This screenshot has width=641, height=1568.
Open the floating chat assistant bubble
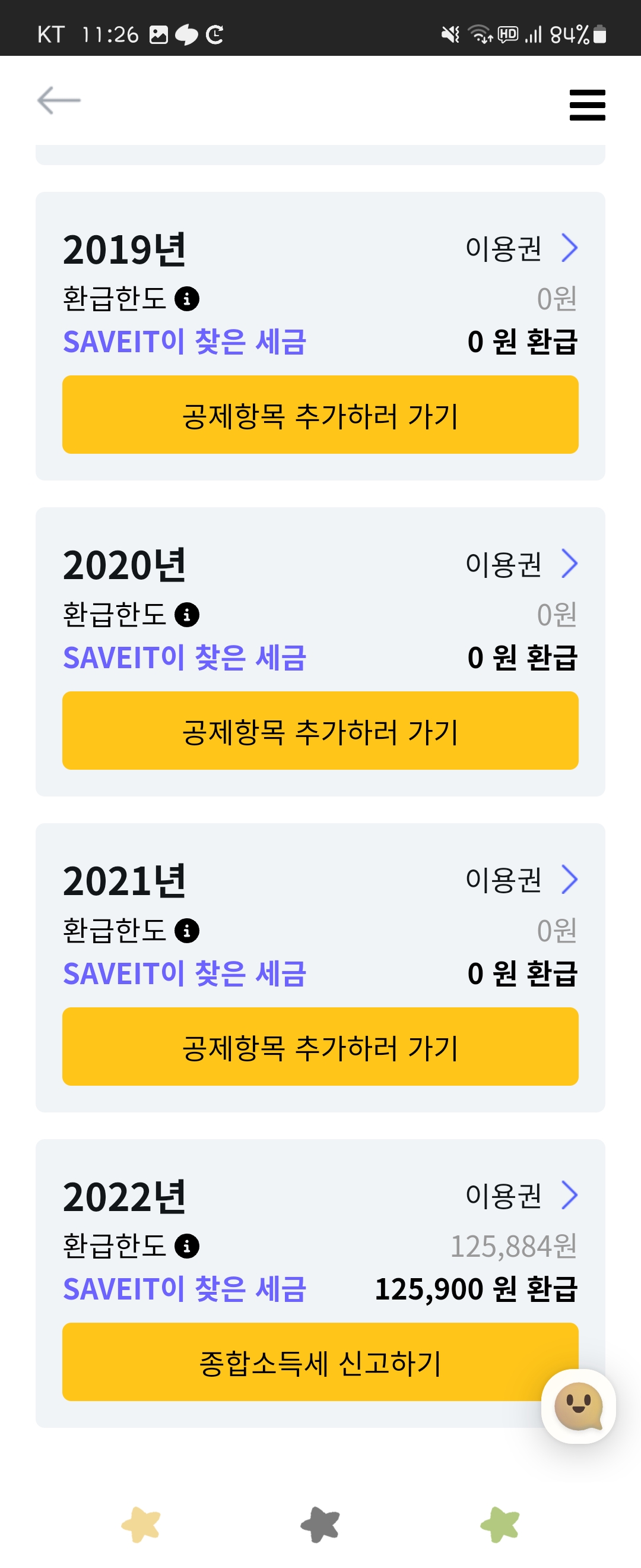578,1406
